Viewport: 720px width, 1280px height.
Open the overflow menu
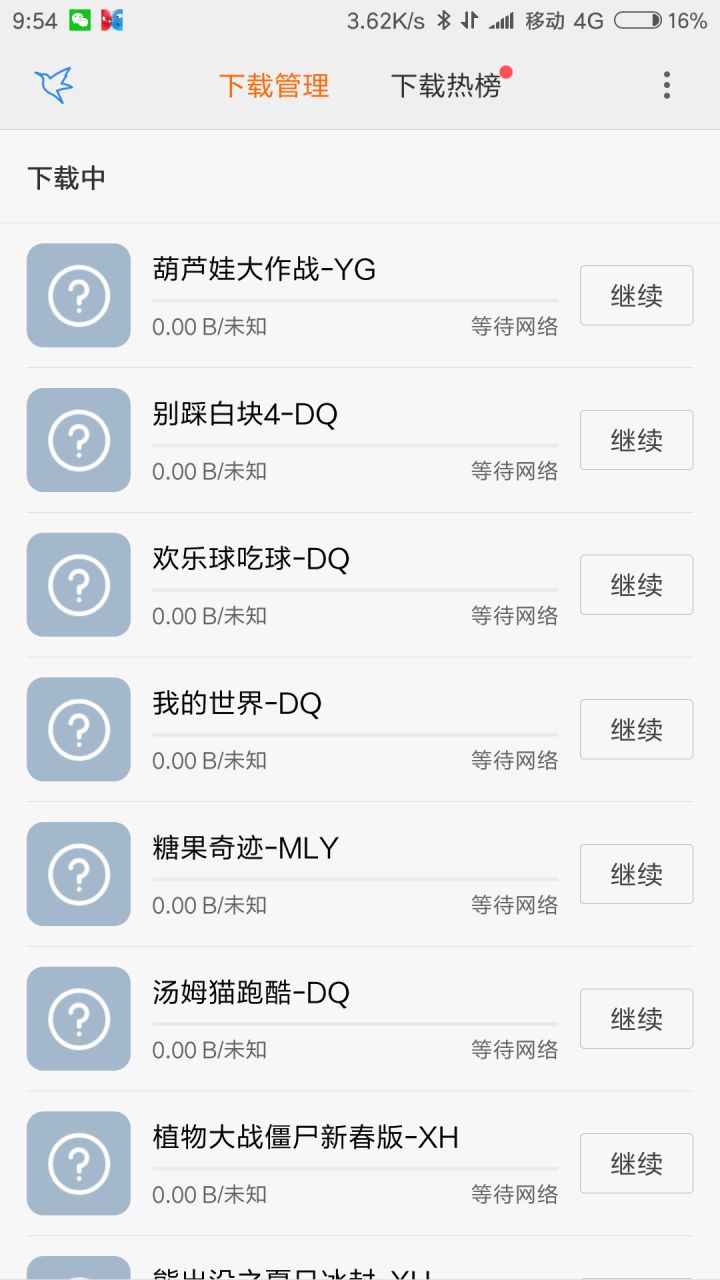[666, 85]
